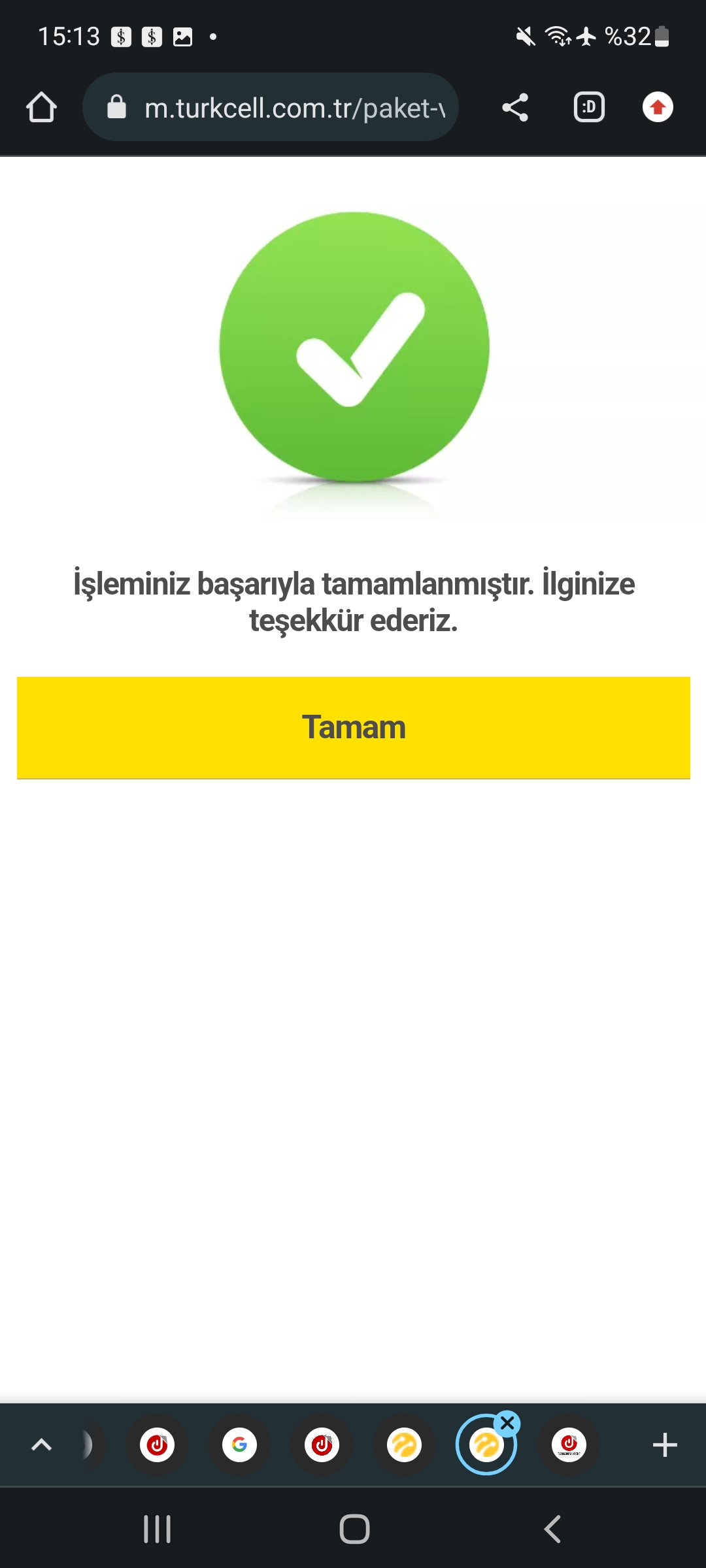Open a new tab with plus
The image size is (706, 1568).
[x=664, y=1445]
